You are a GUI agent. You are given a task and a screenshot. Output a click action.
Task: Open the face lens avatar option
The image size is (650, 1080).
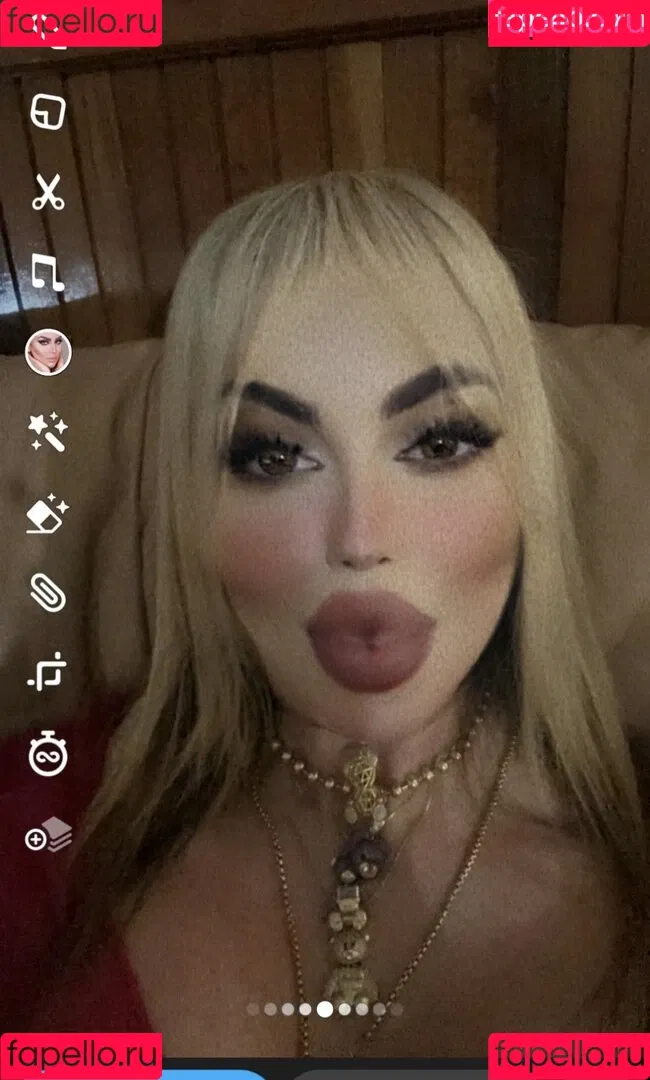click(47, 352)
